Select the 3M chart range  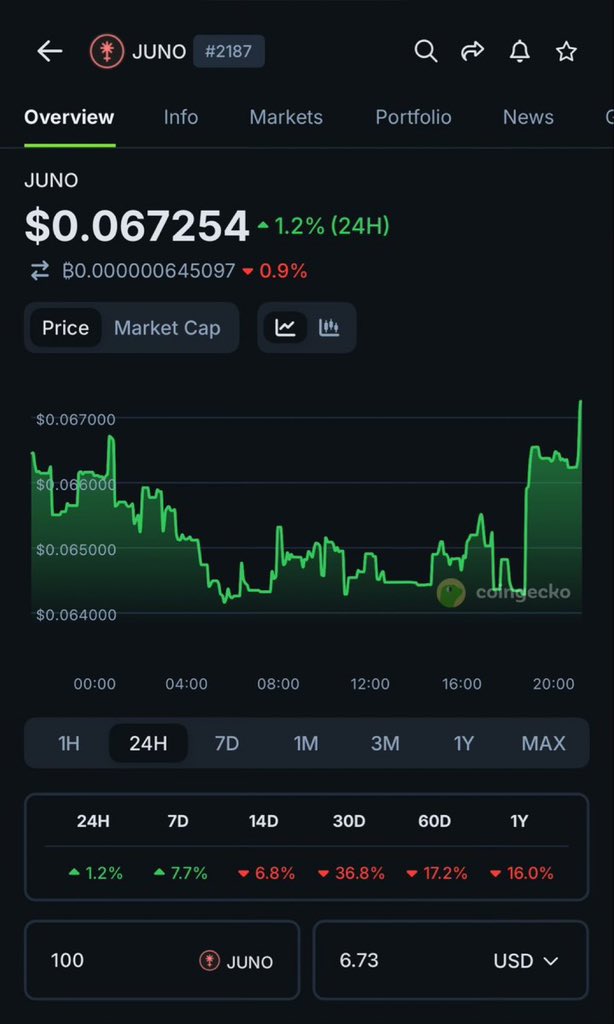pos(385,743)
